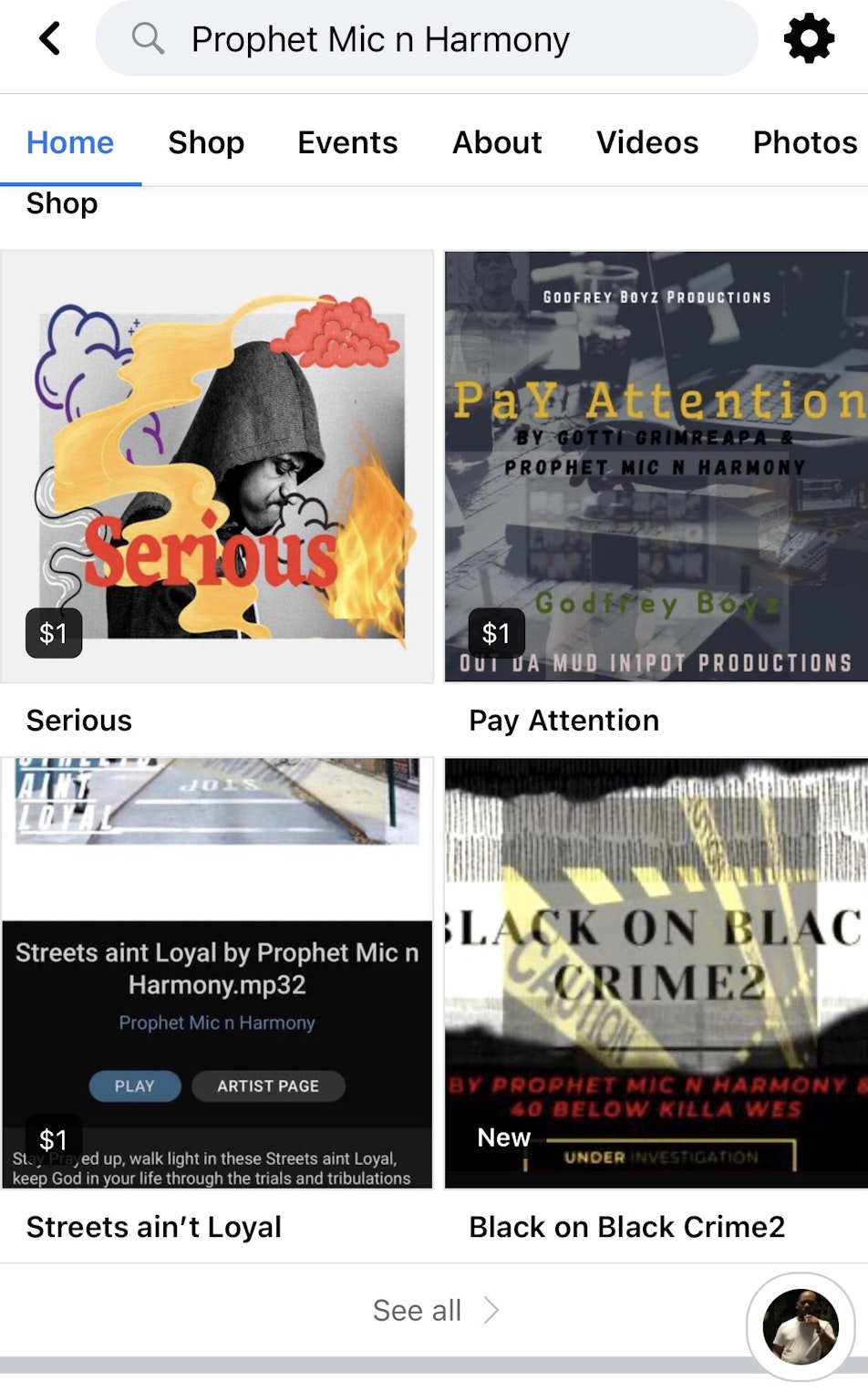Open the Serious product tile

pyautogui.click(x=217, y=467)
